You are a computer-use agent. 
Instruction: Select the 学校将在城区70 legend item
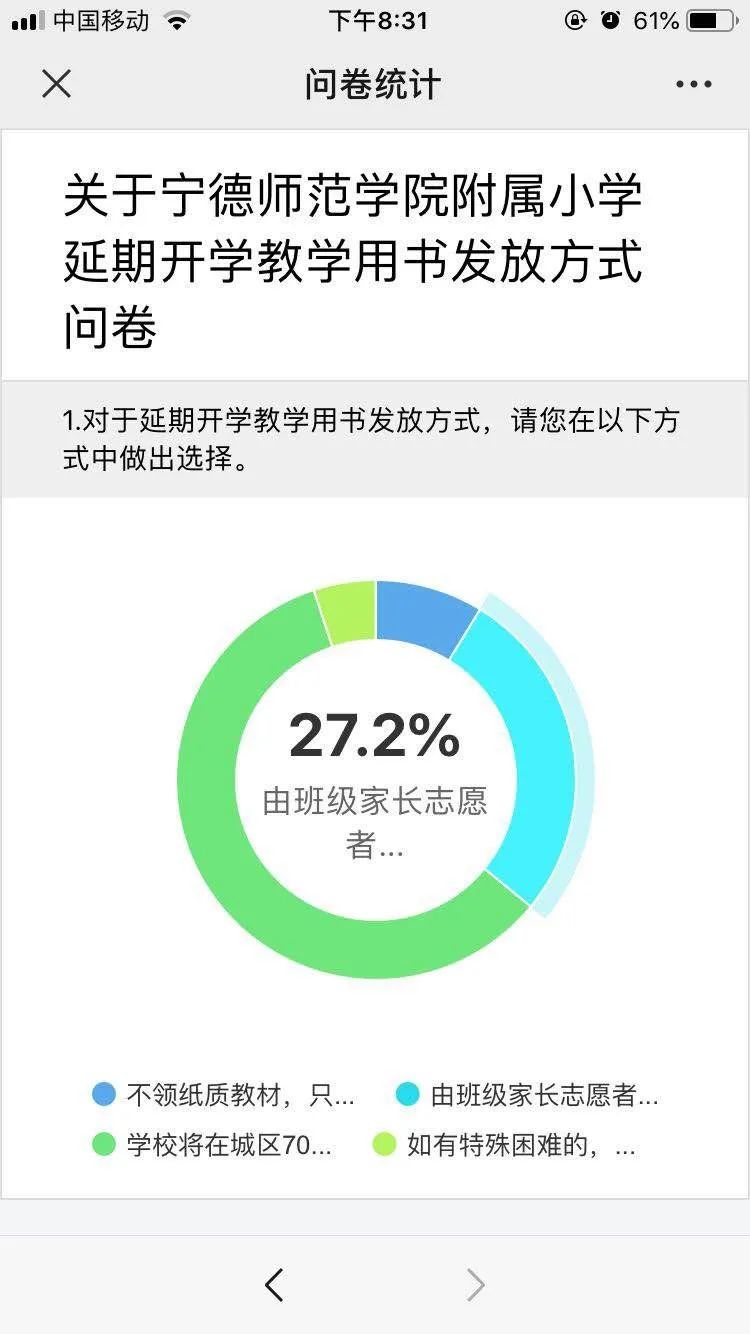click(212, 1145)
